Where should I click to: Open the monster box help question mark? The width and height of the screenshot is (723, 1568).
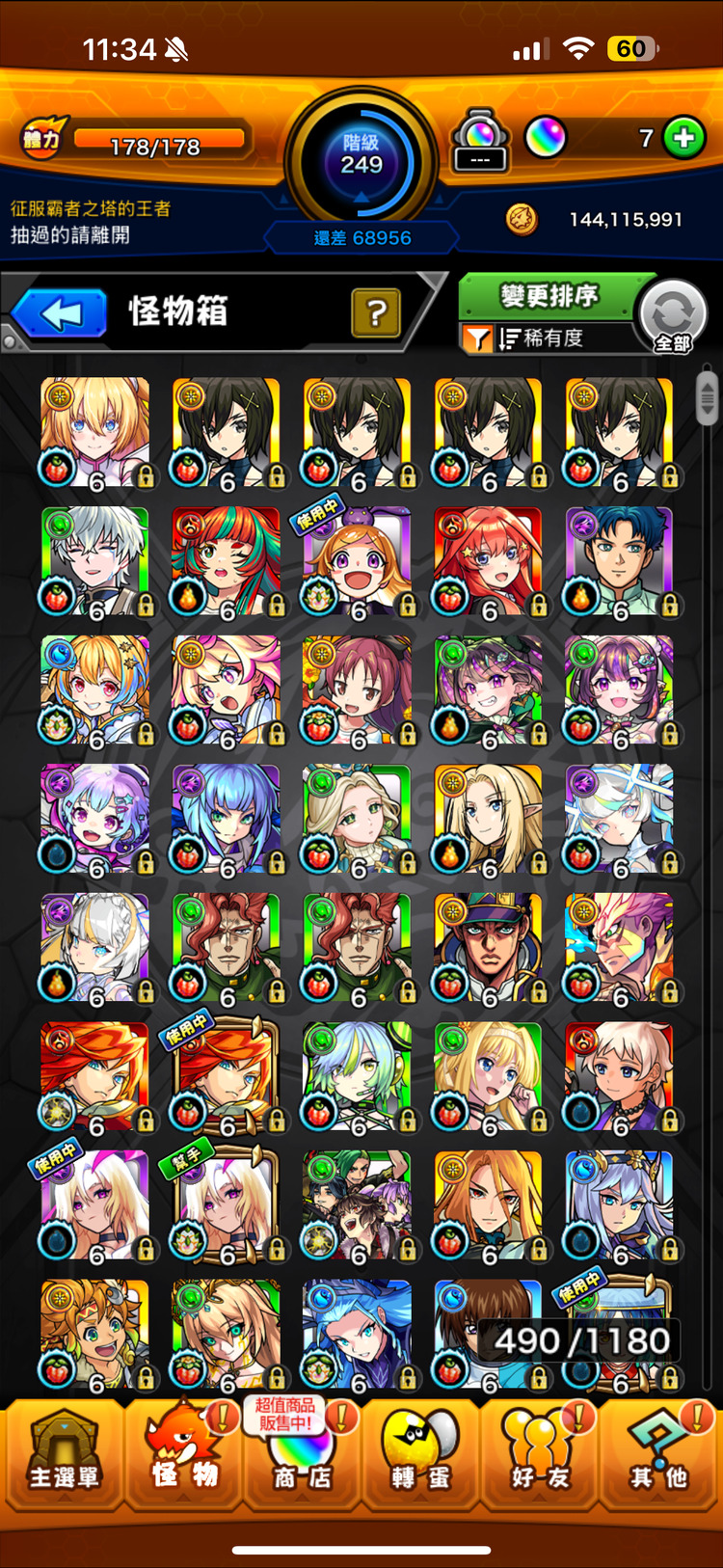click(x=376, y=312)
